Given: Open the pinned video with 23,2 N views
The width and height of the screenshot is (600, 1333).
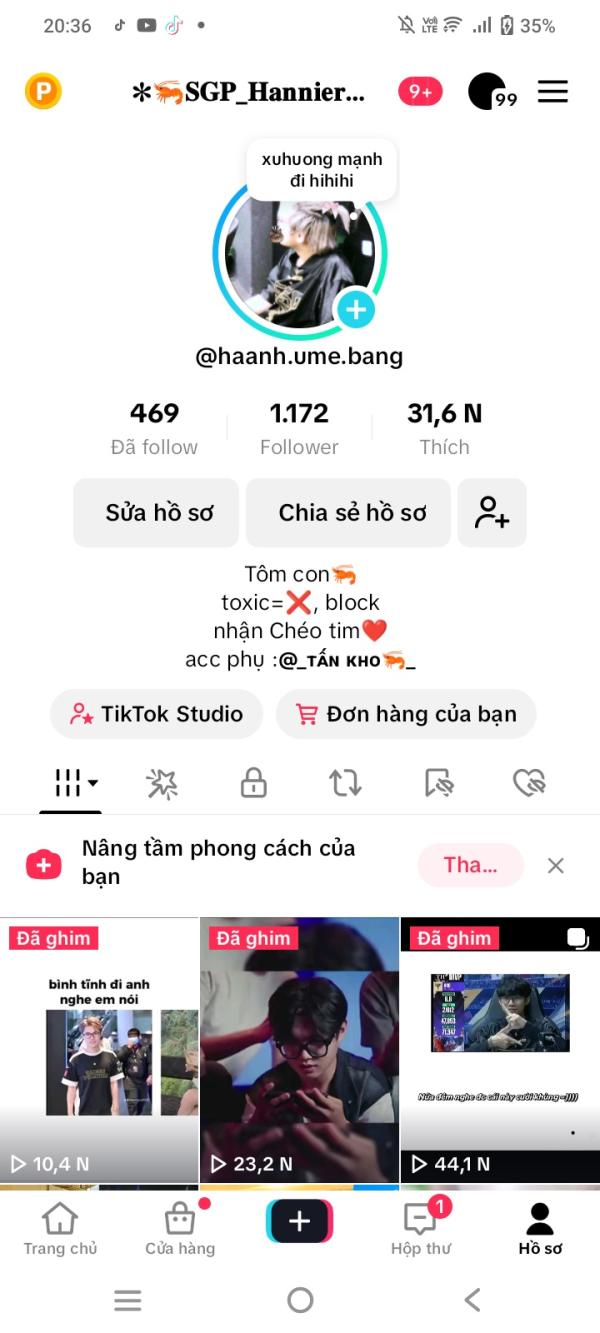Looking at the screenshot, I should (x=299, y=1050).
